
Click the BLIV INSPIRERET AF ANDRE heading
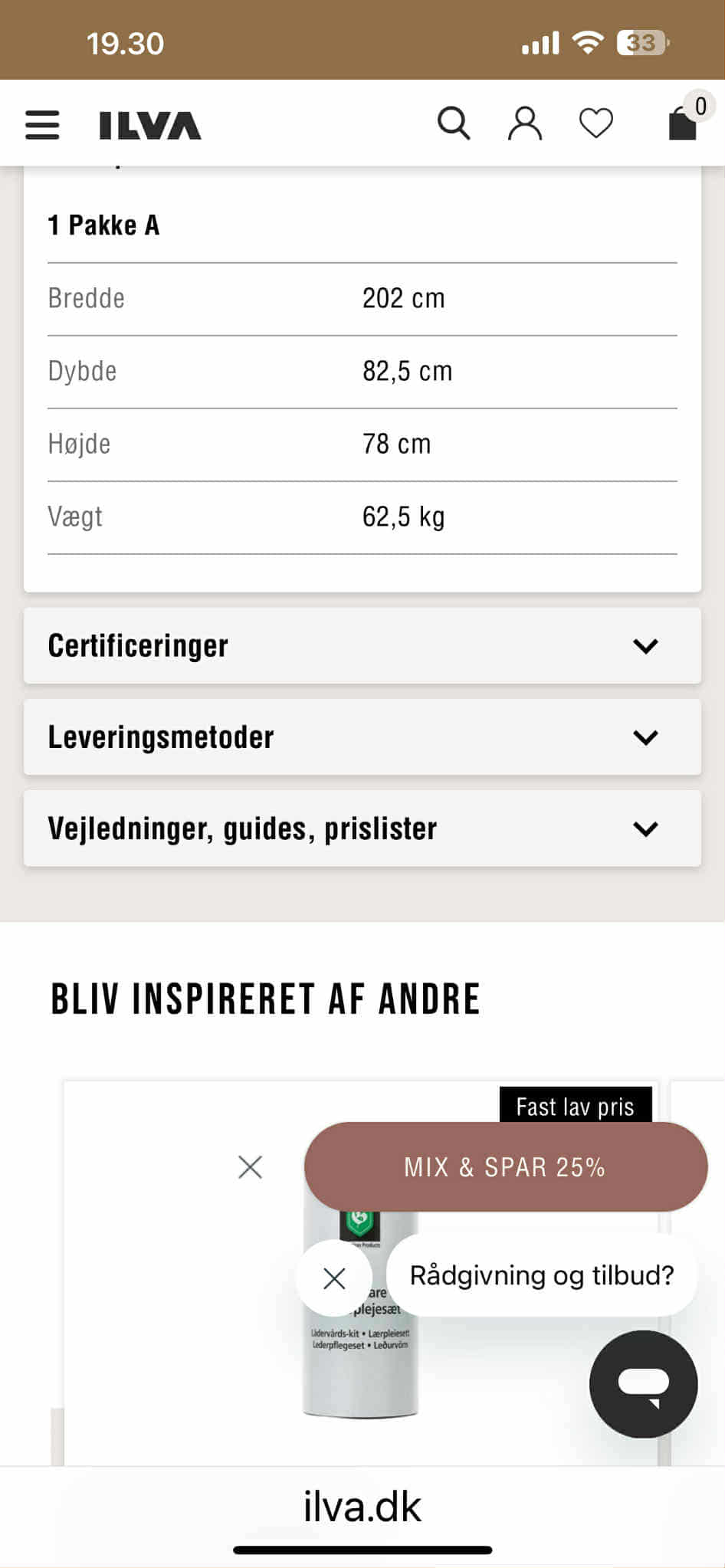[264, 998]
